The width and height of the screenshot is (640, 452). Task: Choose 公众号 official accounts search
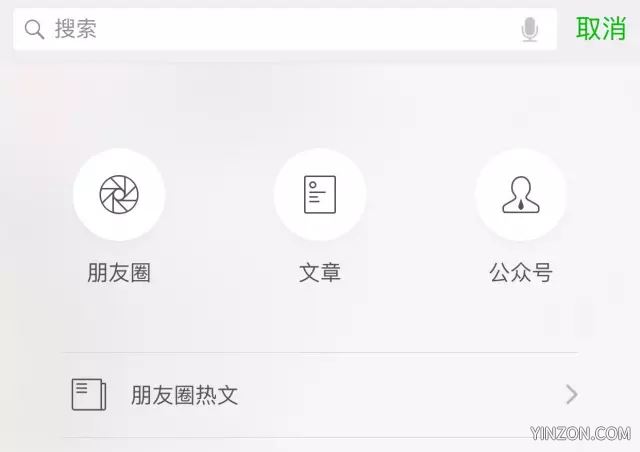pos(520,195)
